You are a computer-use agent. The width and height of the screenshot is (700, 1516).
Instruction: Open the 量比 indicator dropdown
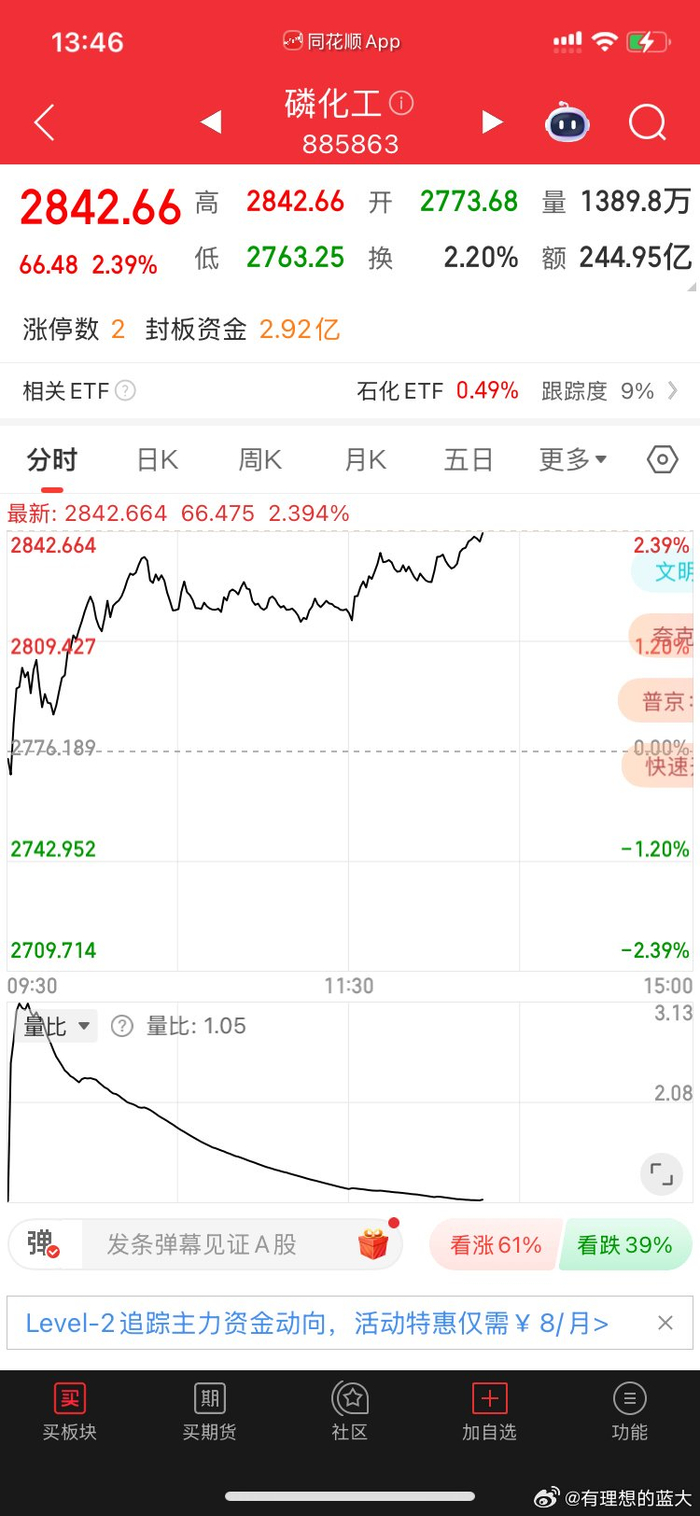58,1026
